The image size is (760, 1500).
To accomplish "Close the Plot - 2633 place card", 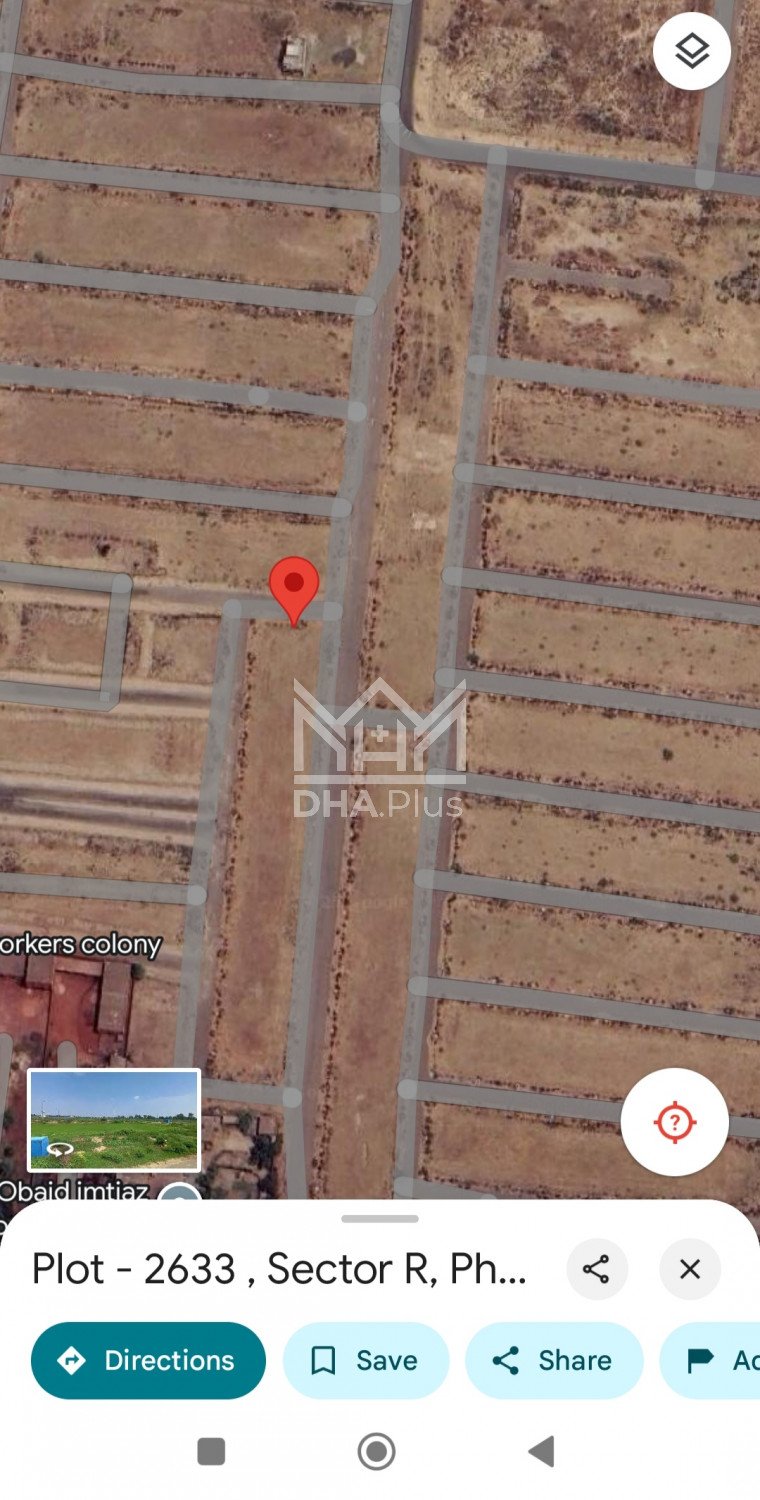I will (x=690, y=1270).
